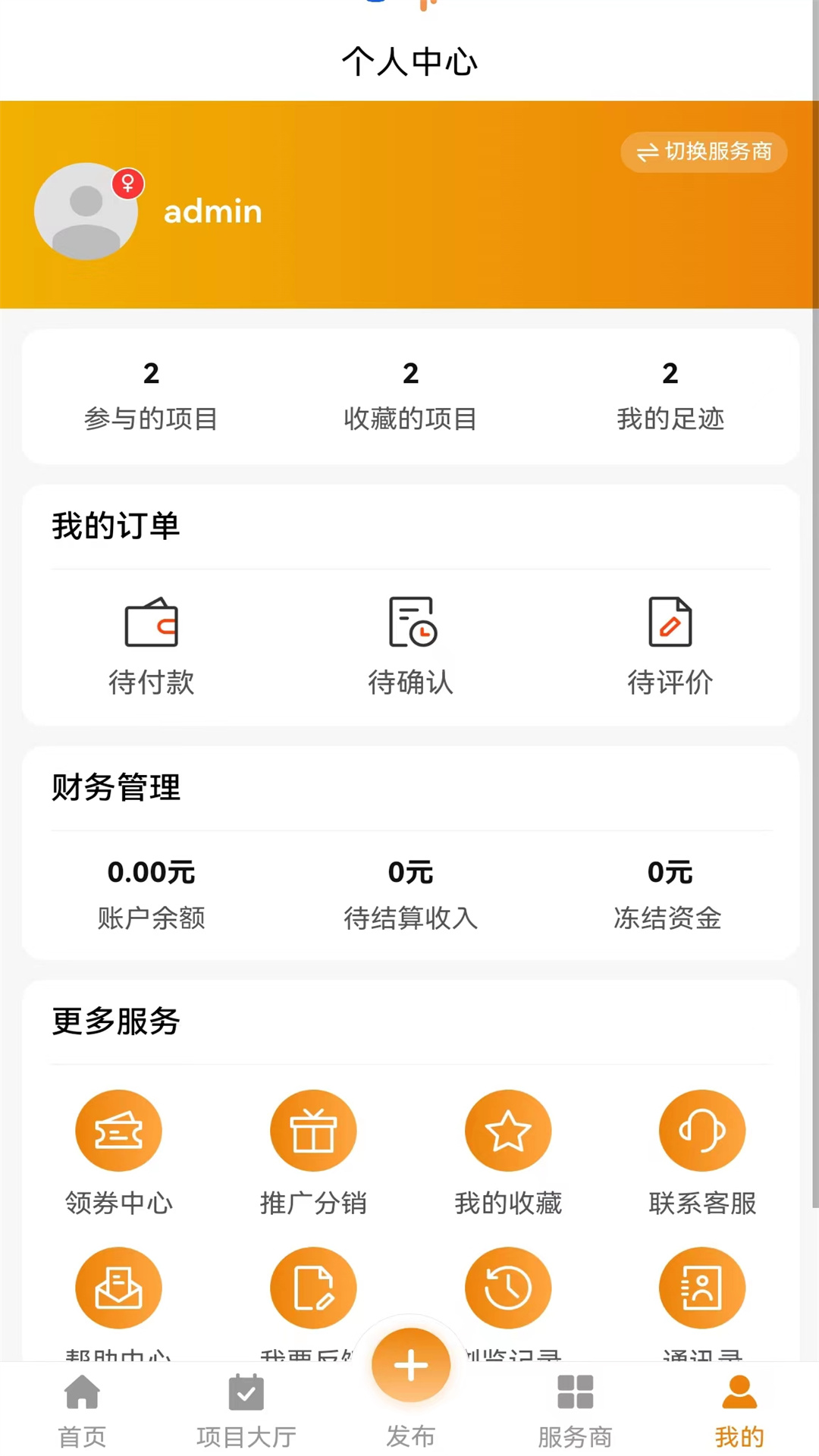View 参与的项目 count link
Image resolution: width=819 pixels, height=1456 pixels.
click(x=151, y=396)
